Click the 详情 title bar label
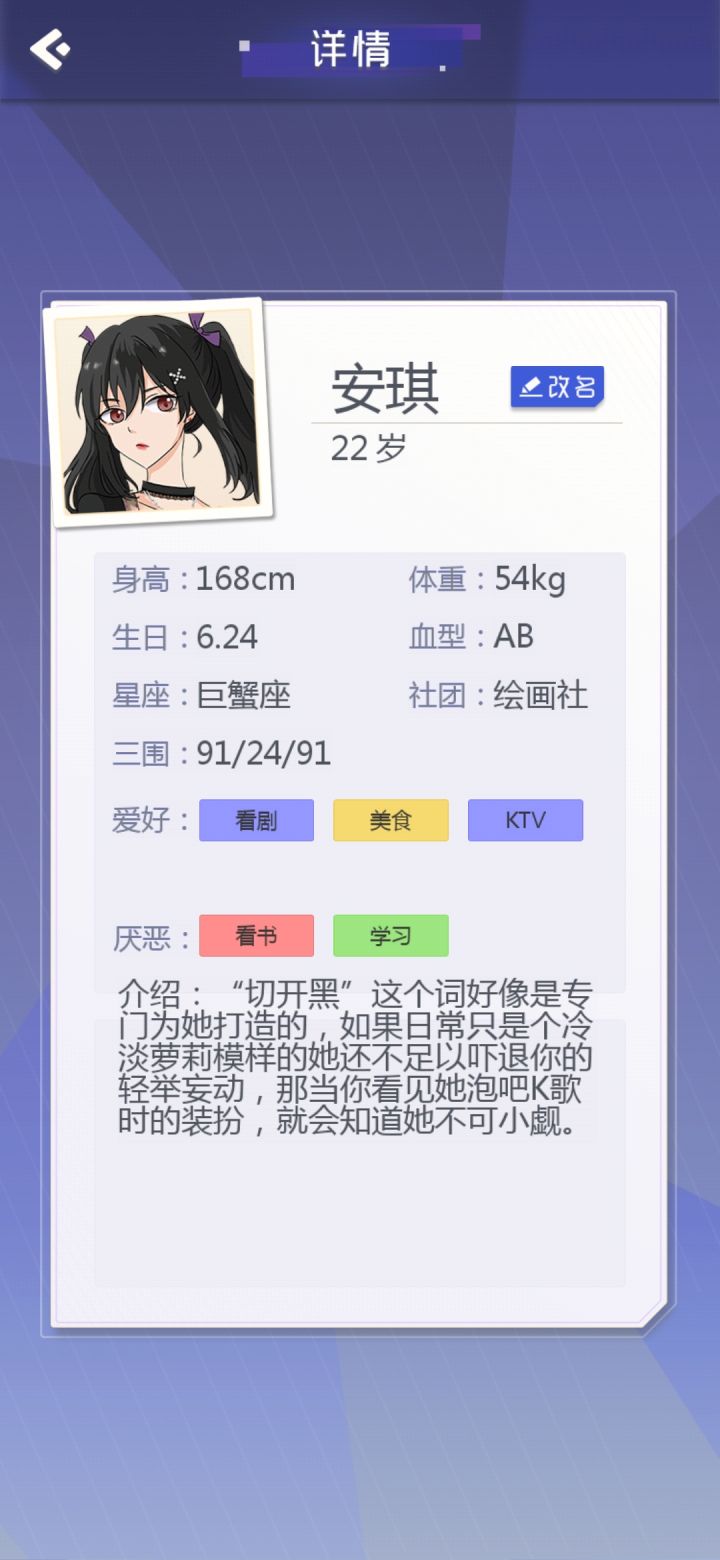The height and width of the screenshot is (1560, 720). (x=352, y=45)
